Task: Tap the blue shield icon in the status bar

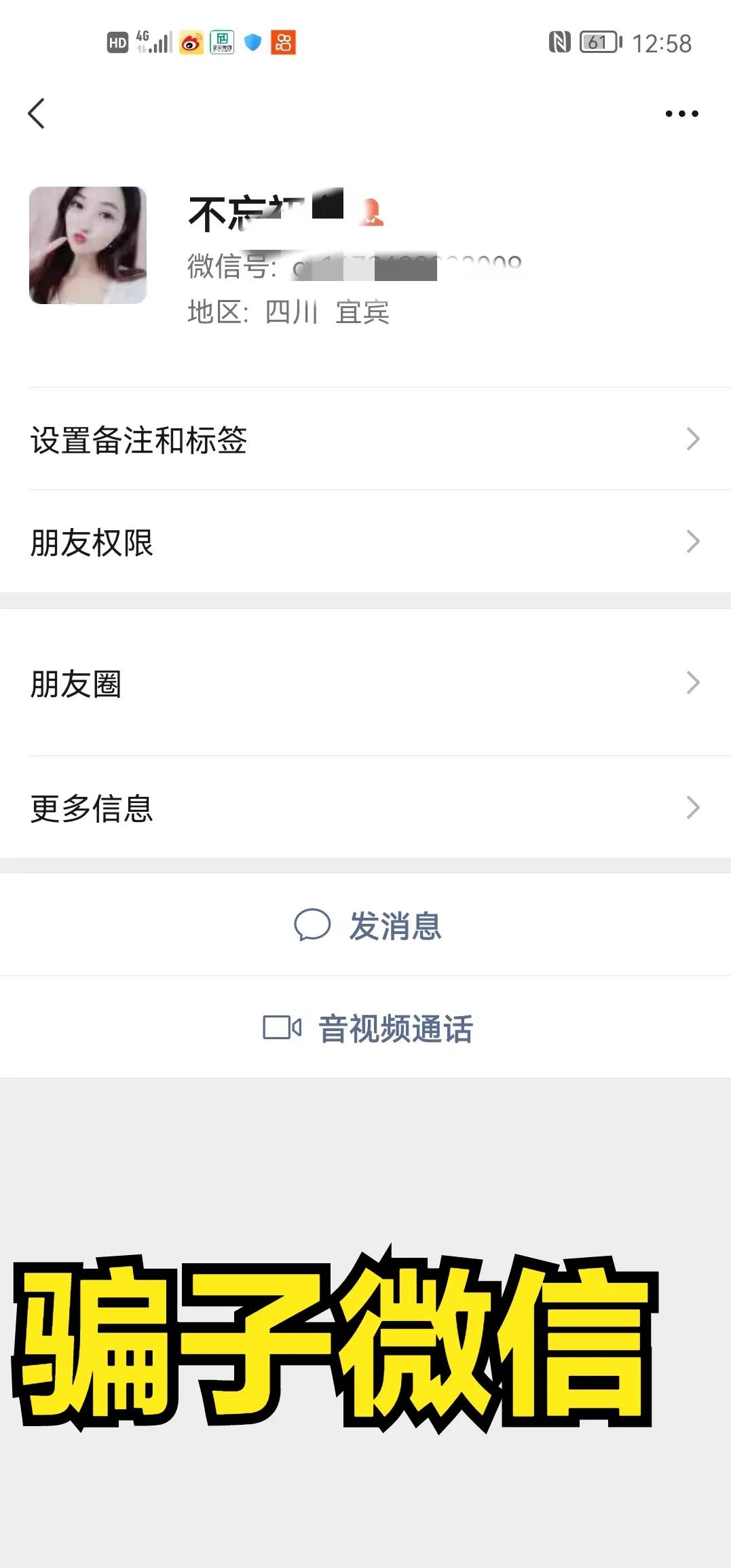Action: tap(252, 42)
